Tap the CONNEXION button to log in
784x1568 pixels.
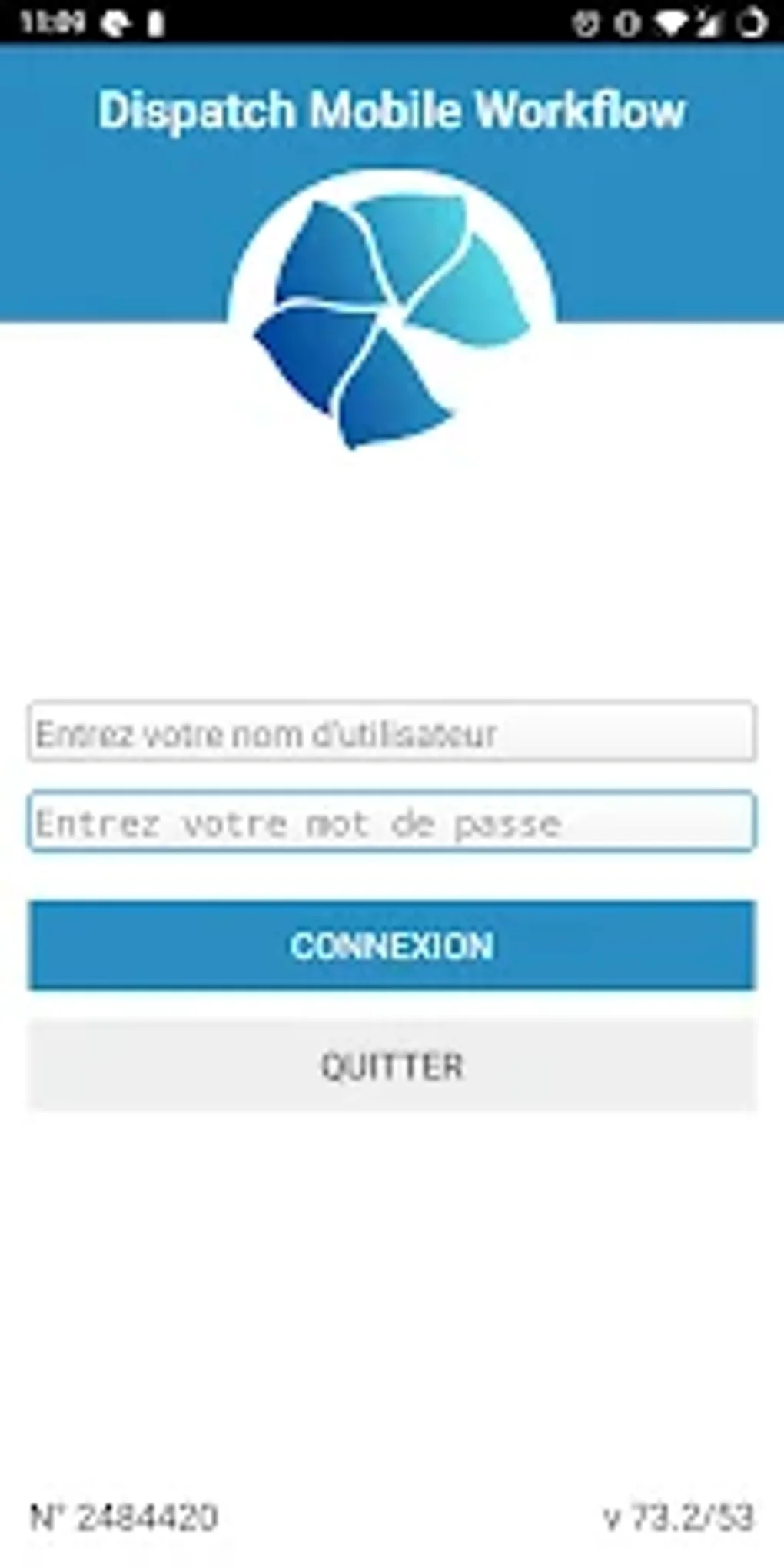point(392,945)
